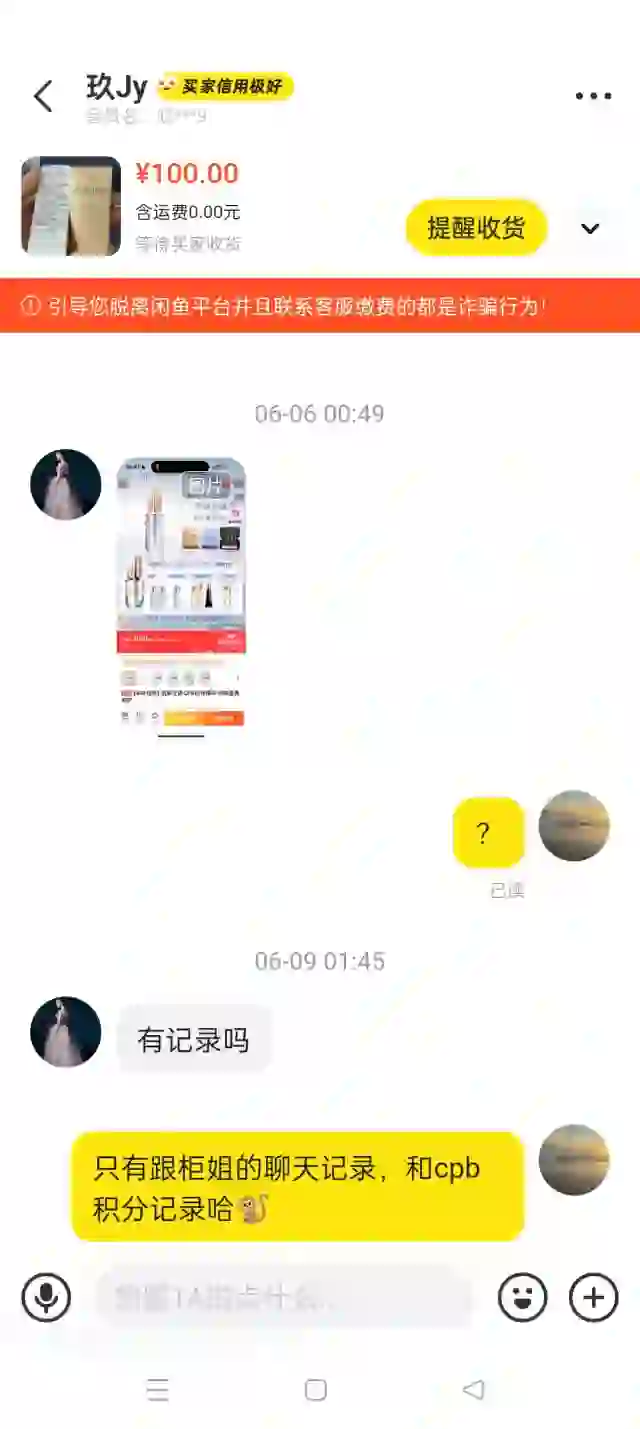Open the emoji picker
Image resolution: width=640 pixels, height=1429 pixels.
[x=522, y=1297]
